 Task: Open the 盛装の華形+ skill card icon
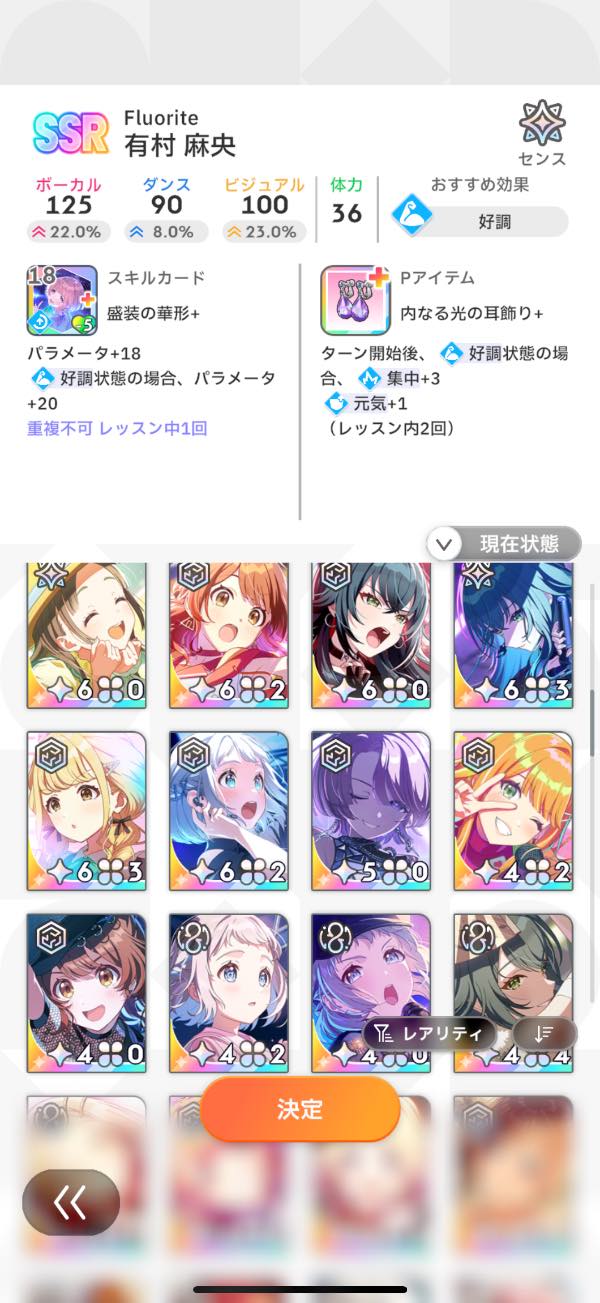(62, 300)
